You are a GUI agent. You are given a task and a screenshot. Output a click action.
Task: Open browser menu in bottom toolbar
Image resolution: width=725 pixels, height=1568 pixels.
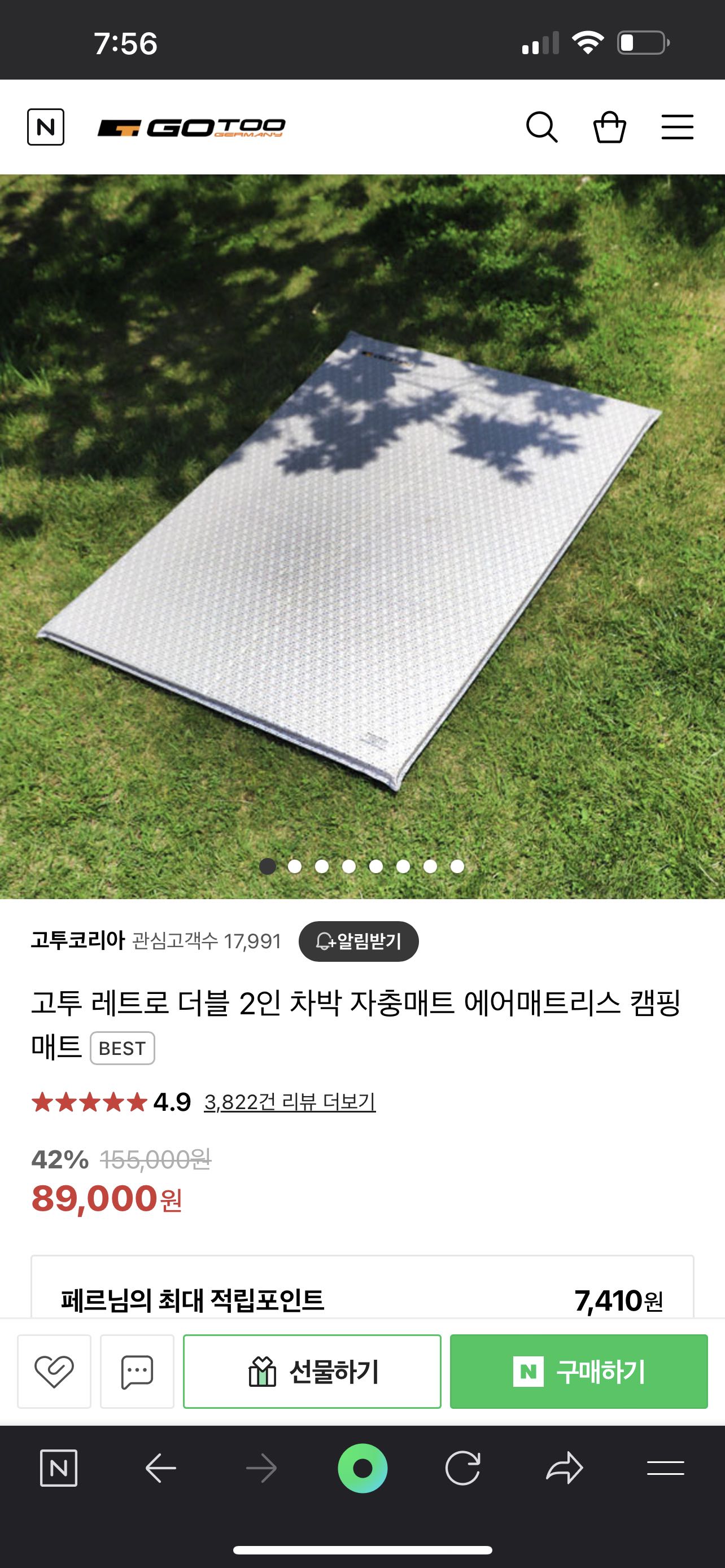click(665, 1469)
